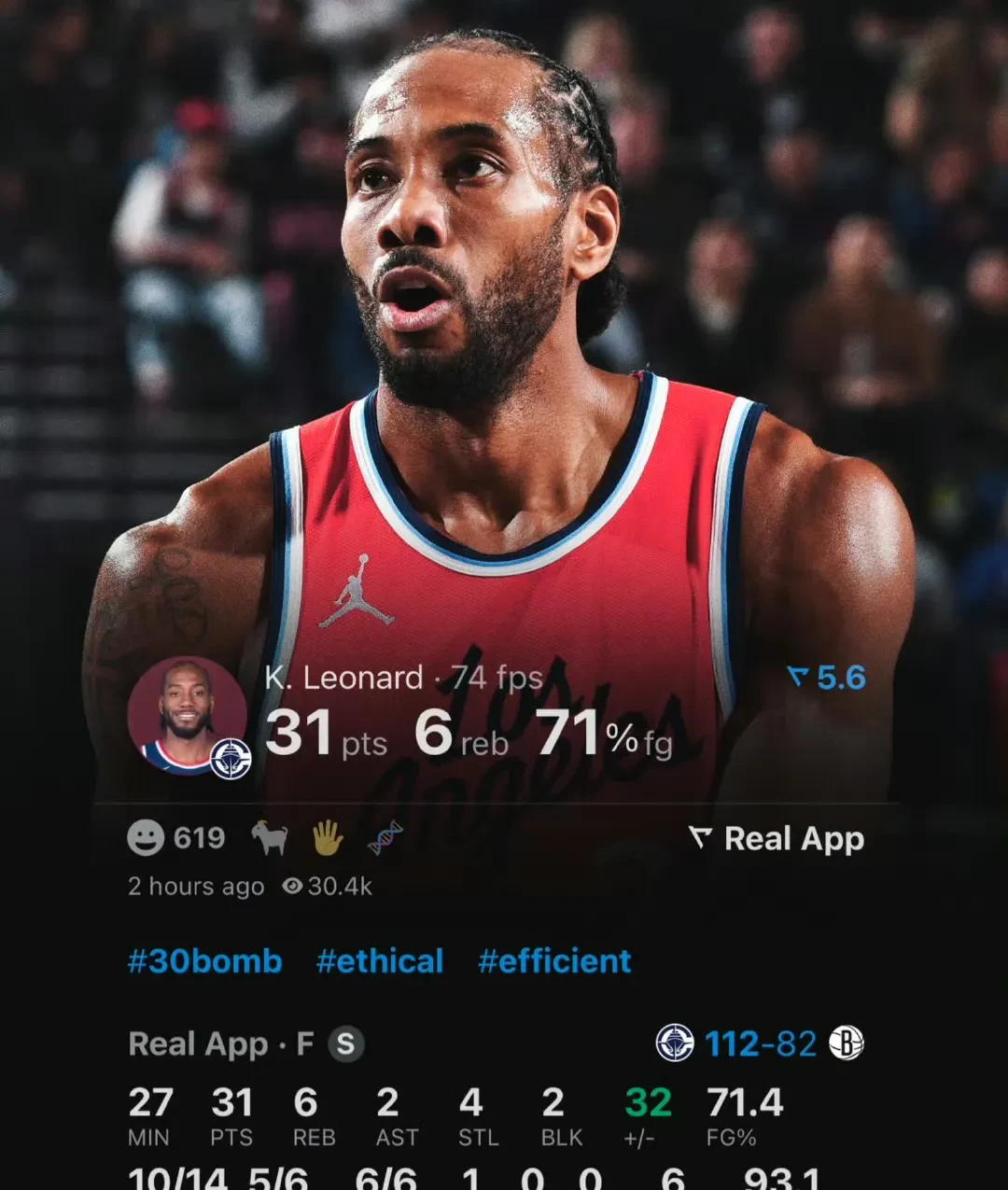This screenshot has height=1190, width=1008.
Task: React with the raised hand emoji
Action: tap(327, 838)
